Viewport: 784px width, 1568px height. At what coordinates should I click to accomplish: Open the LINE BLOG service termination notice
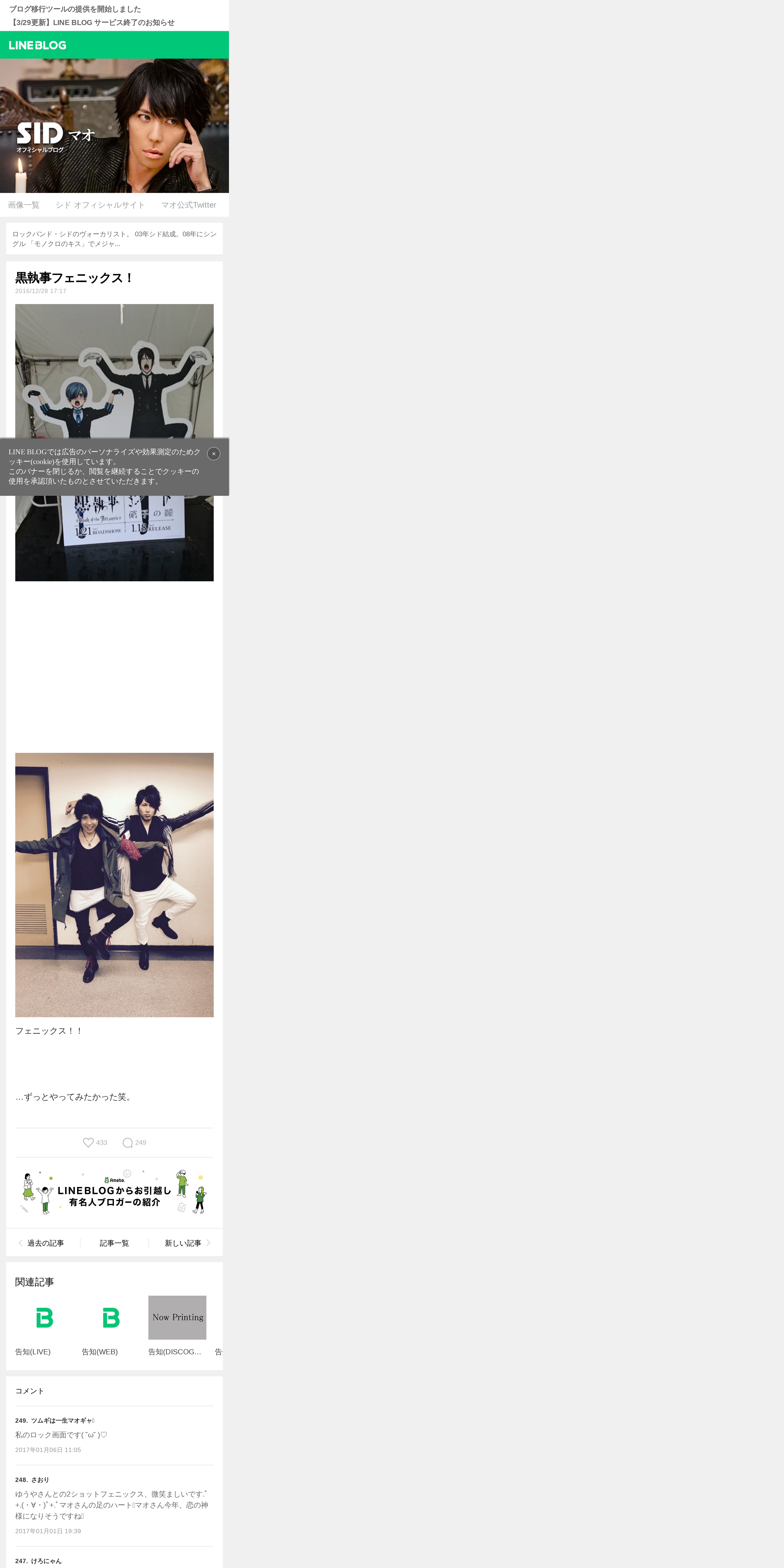92,23
